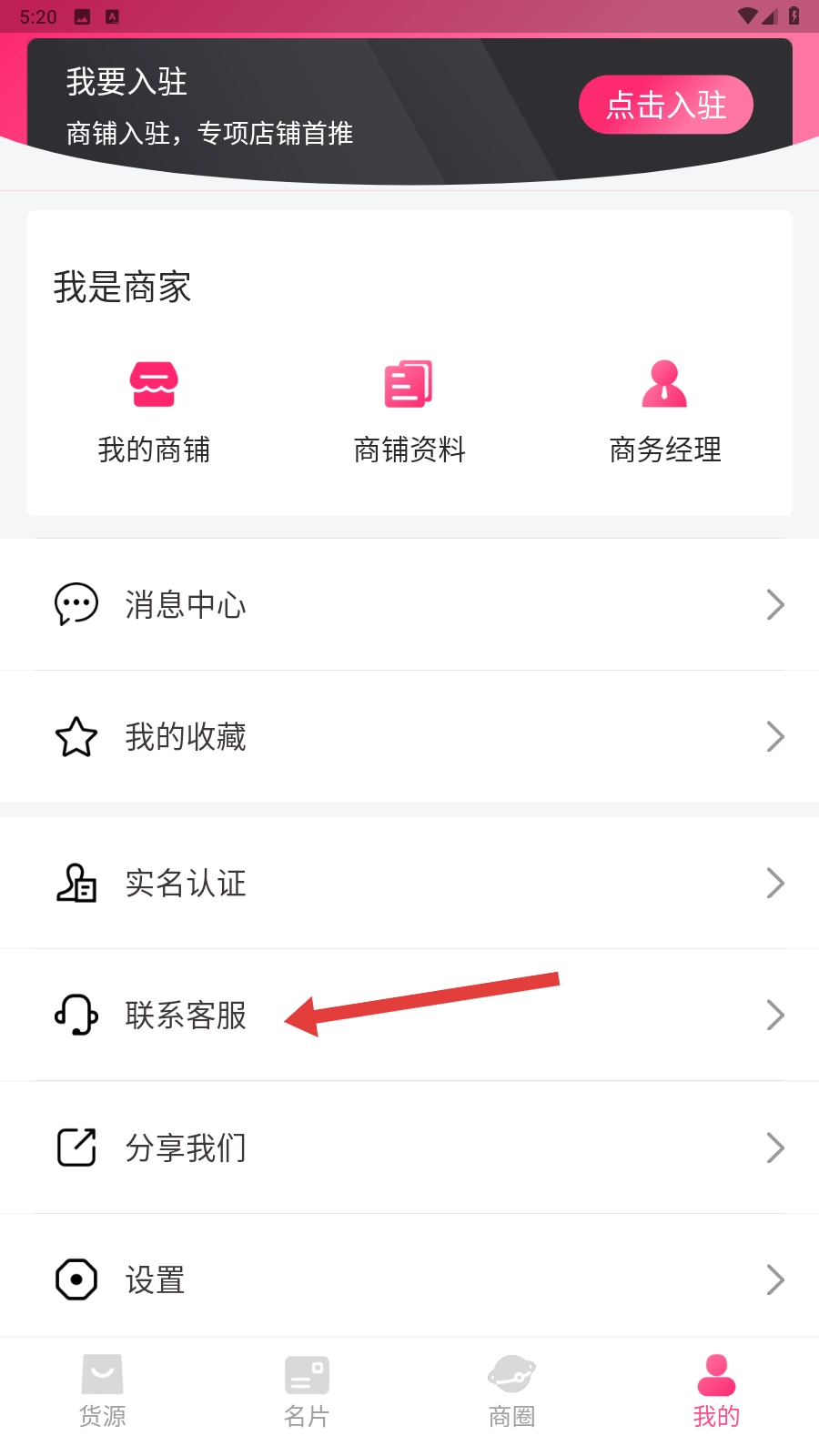Open 实名认证 row
The width and height of the screenshot is (819, 1456).
pyautogui.click(x=409, y=883)
